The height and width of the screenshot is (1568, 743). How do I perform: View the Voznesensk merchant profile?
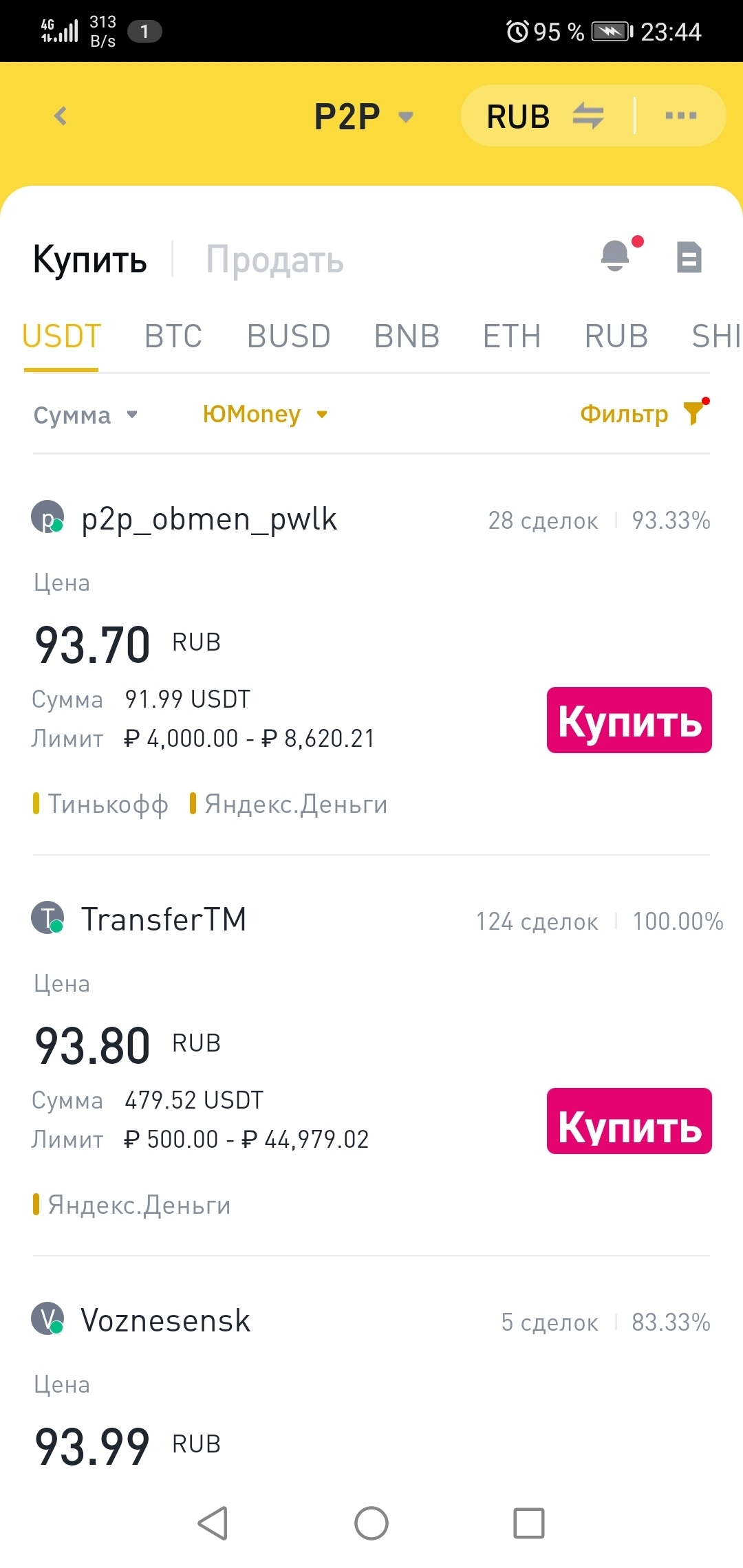[165, 1320]
